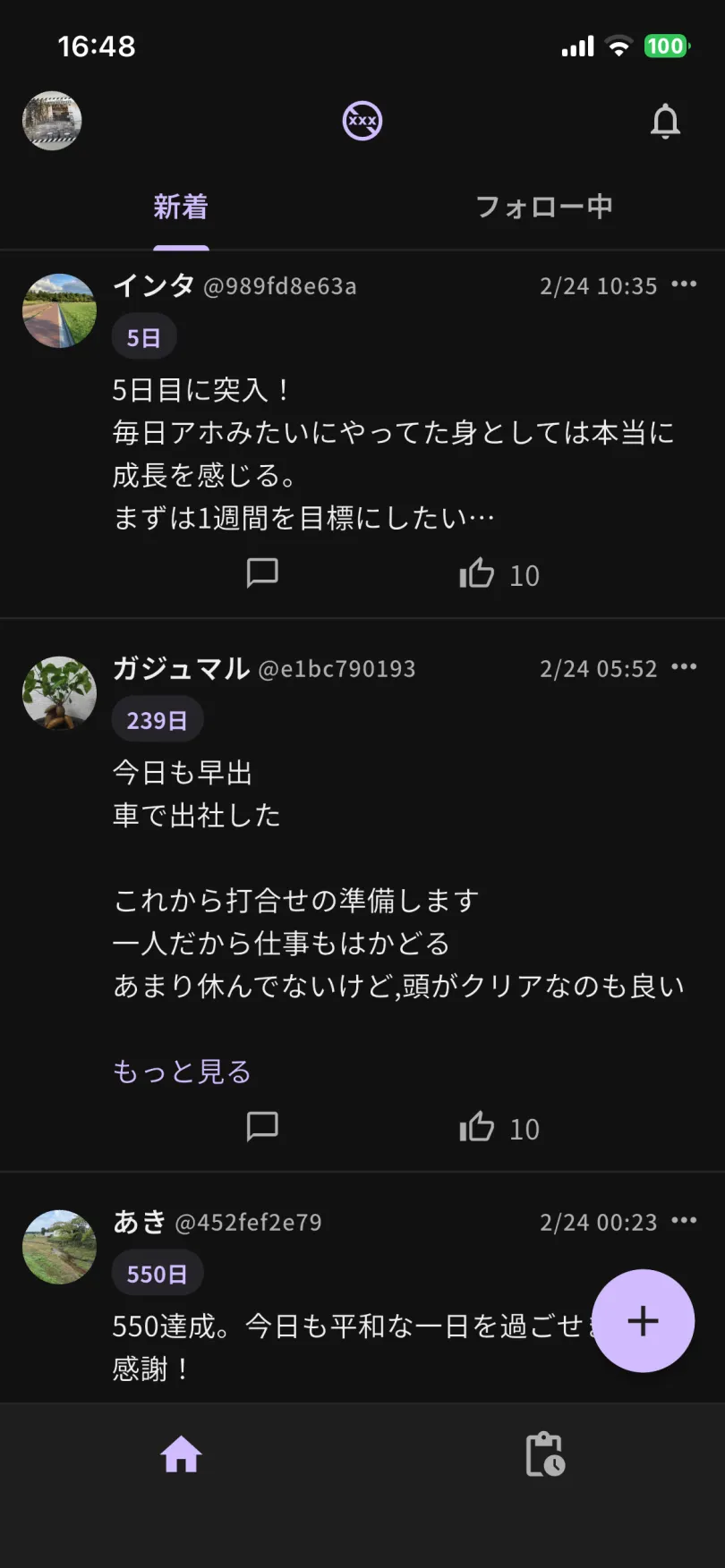Check the battery indicator showing 100
This screenshot has height=1568, width=725.
point(663,46)
